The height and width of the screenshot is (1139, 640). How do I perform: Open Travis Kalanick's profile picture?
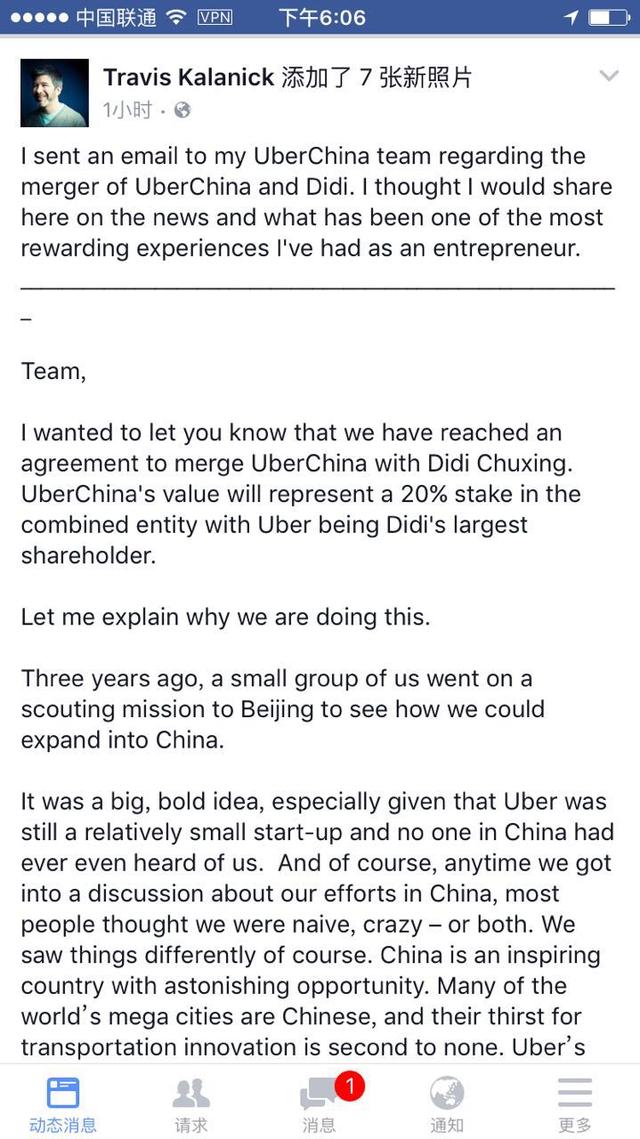[54, 93]
